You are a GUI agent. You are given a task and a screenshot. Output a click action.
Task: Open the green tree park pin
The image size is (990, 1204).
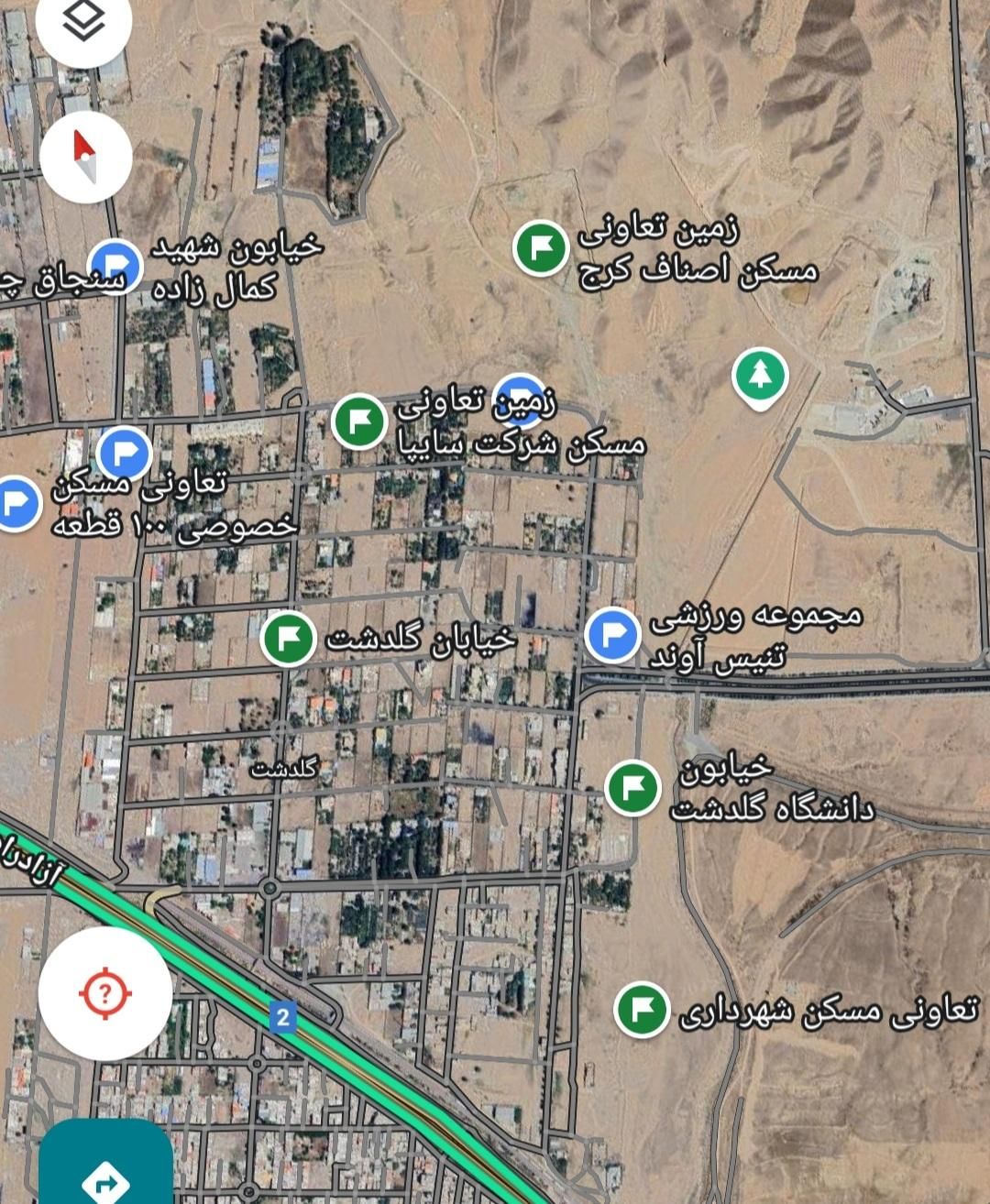point(760,376)
